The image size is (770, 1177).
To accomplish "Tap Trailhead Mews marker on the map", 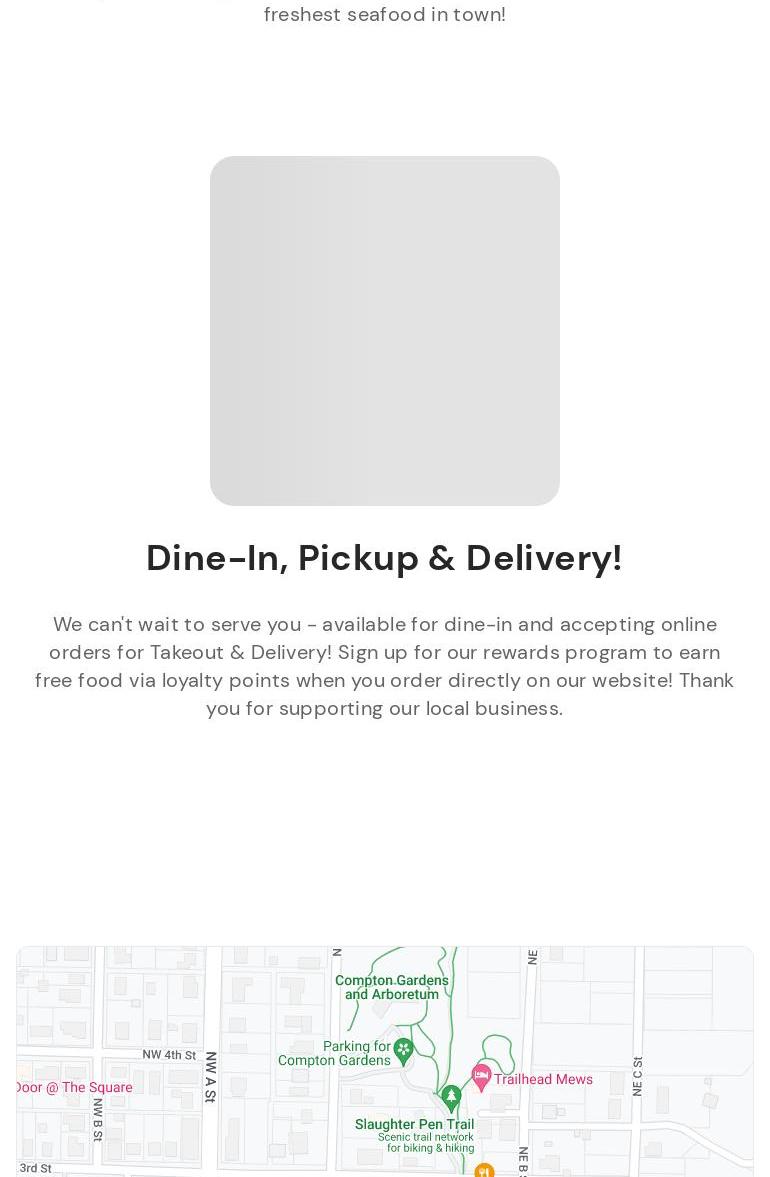I will click(482, 1078).
